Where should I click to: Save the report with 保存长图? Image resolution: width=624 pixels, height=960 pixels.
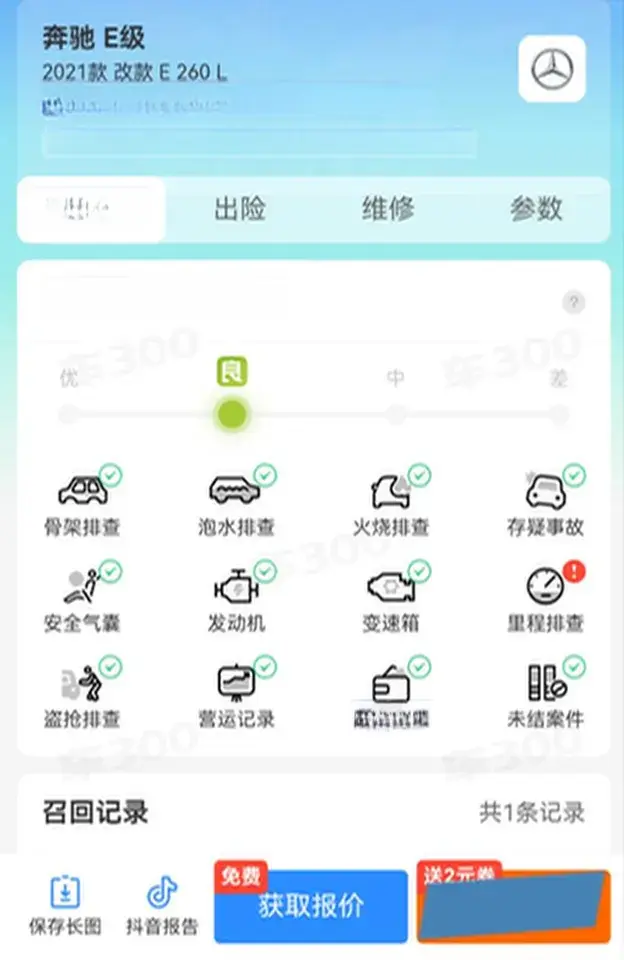65,906
